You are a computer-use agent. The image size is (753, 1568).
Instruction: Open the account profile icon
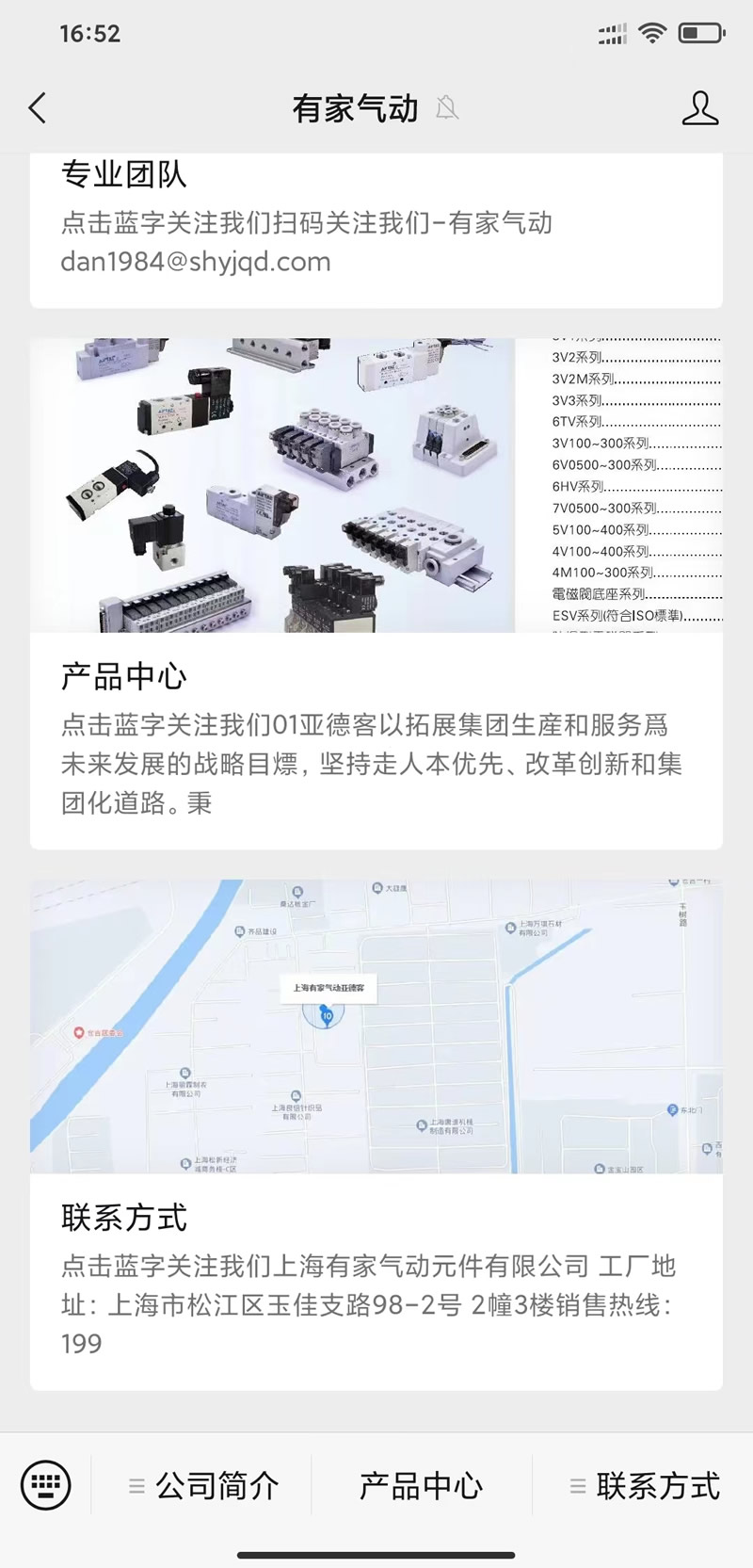(699, 108)
